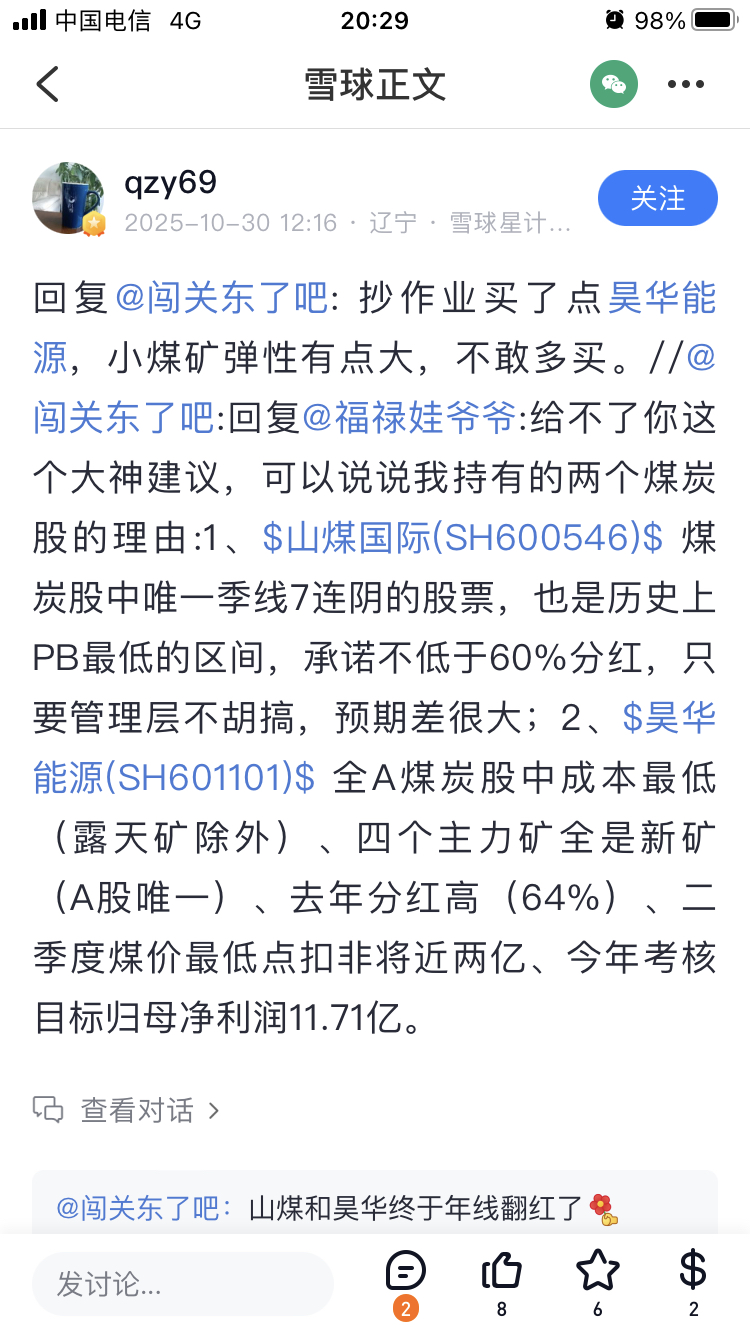Open the comments icon with 2 replies
750x1334 pixels.
[x=405, y=1272]
